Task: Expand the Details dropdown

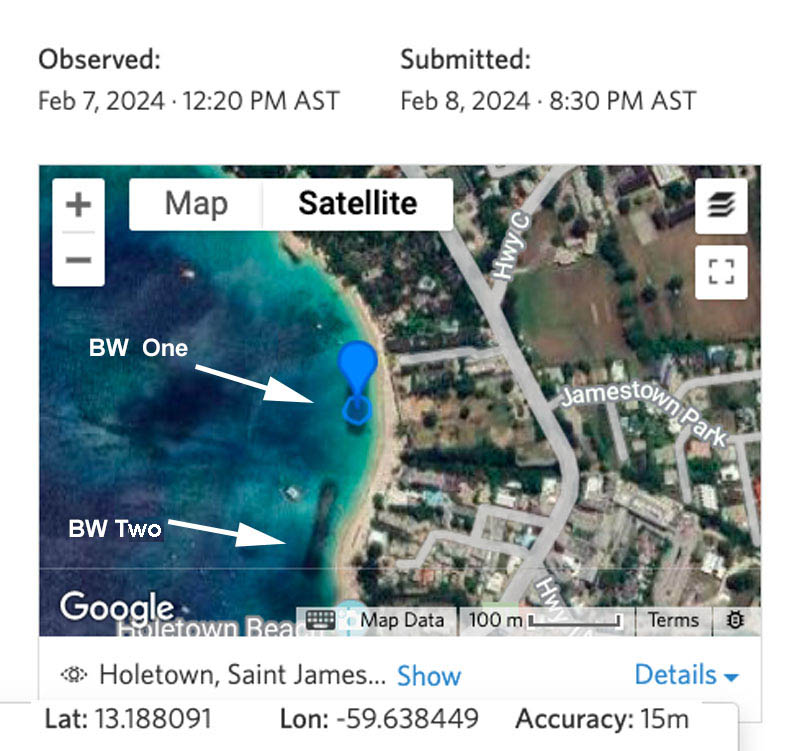Action: pos(686,676)
